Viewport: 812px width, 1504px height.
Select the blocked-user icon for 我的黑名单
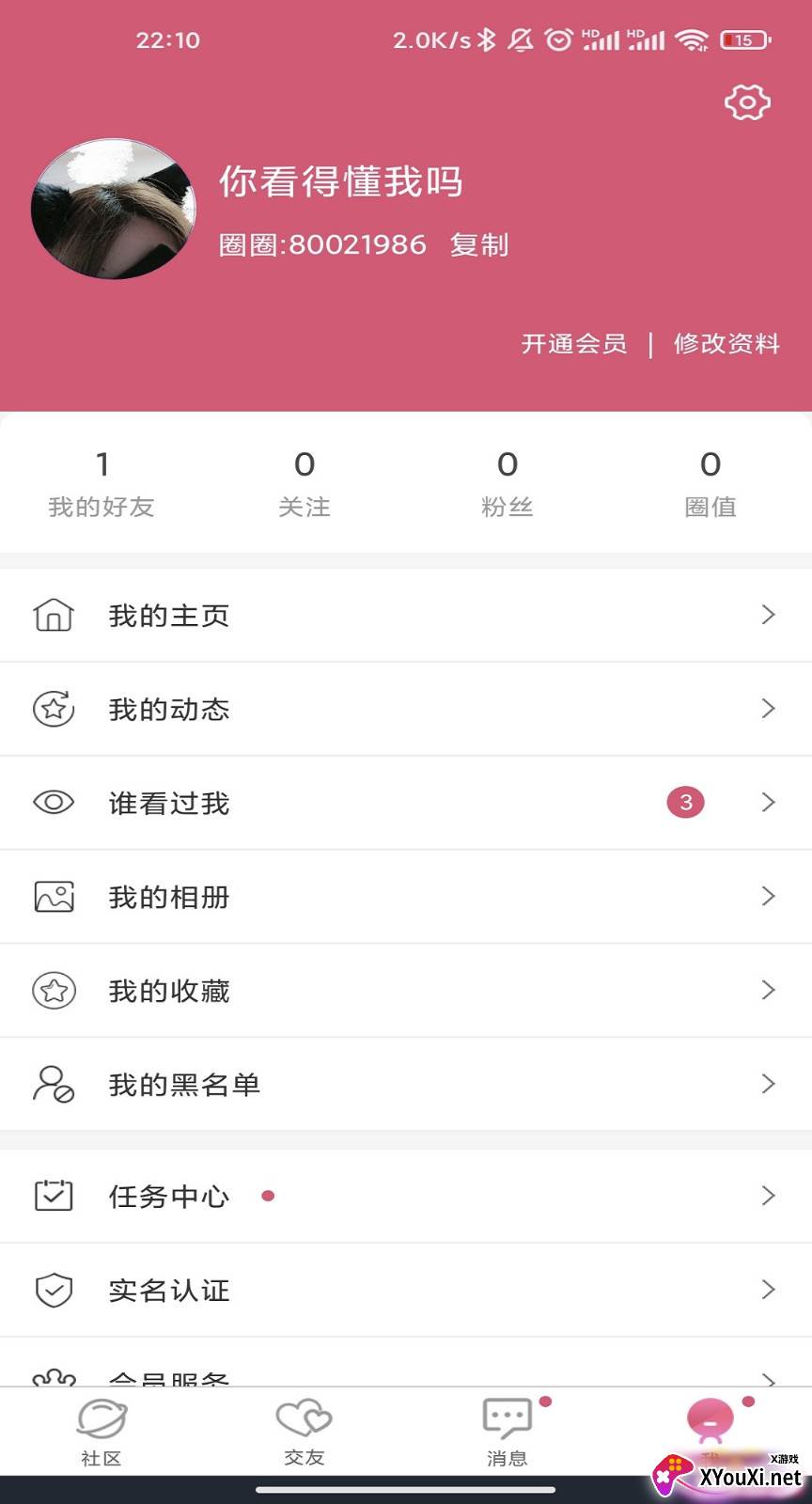coord(54,1084)
